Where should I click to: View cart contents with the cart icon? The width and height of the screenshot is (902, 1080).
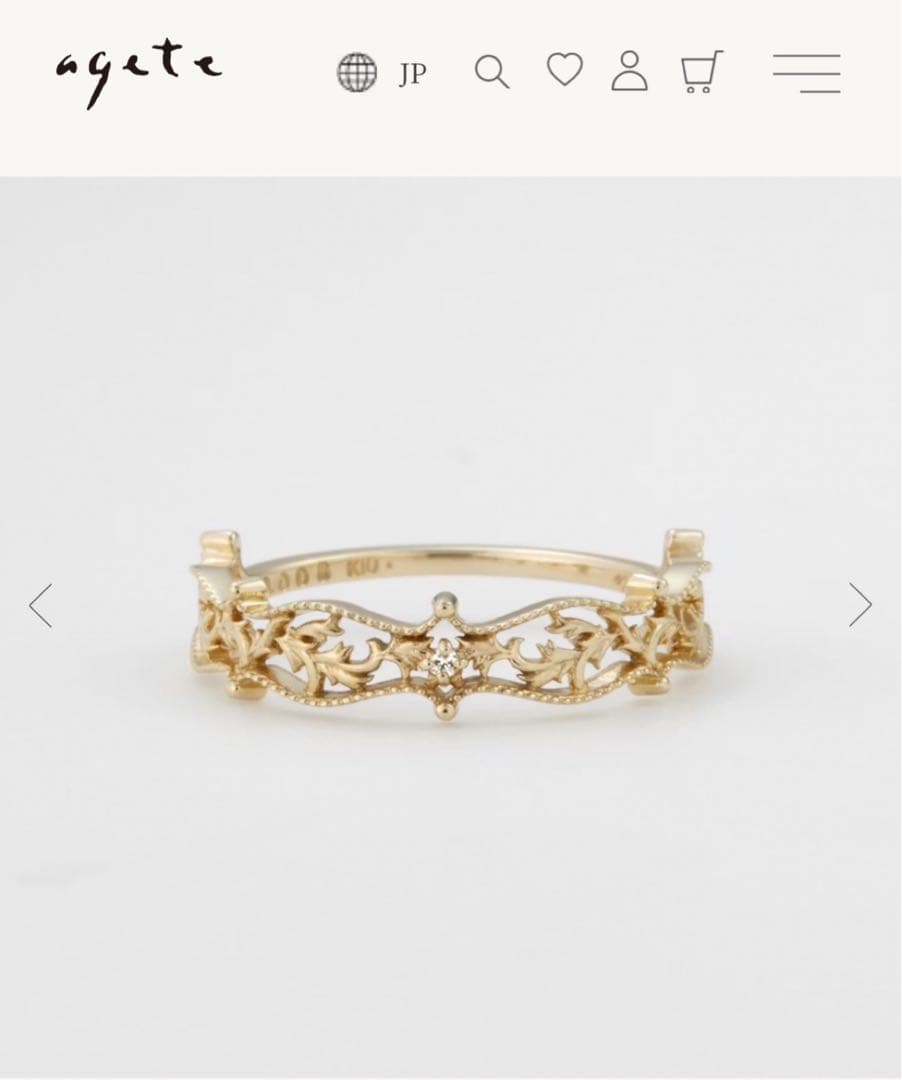click(700, 72)
